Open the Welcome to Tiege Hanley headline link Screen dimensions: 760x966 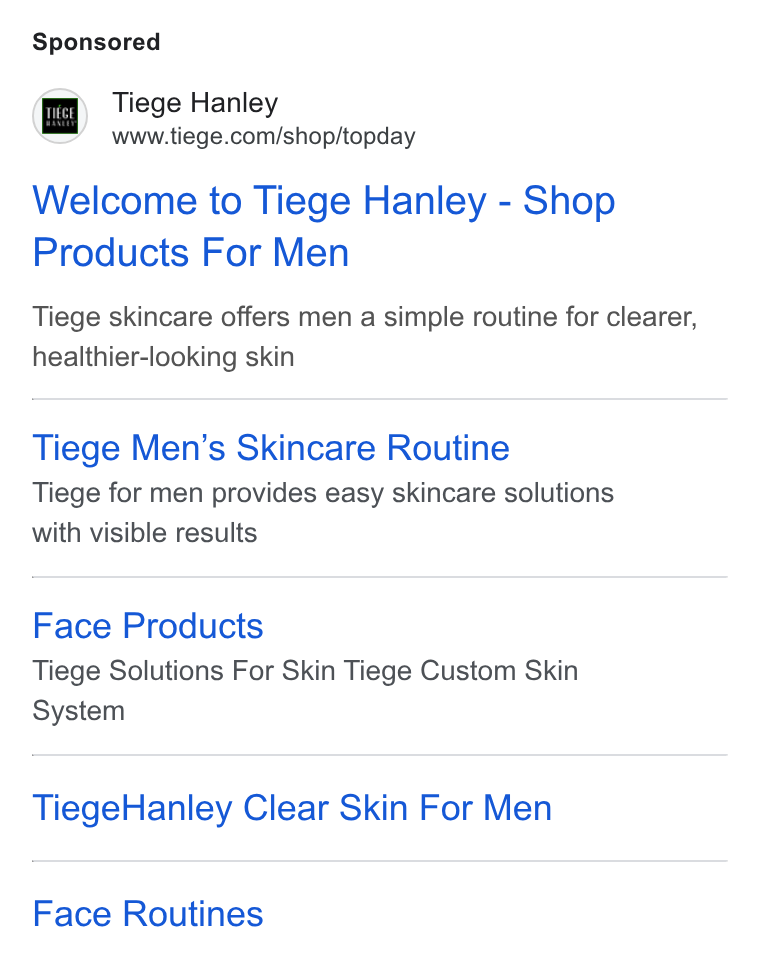pos(323,226)
